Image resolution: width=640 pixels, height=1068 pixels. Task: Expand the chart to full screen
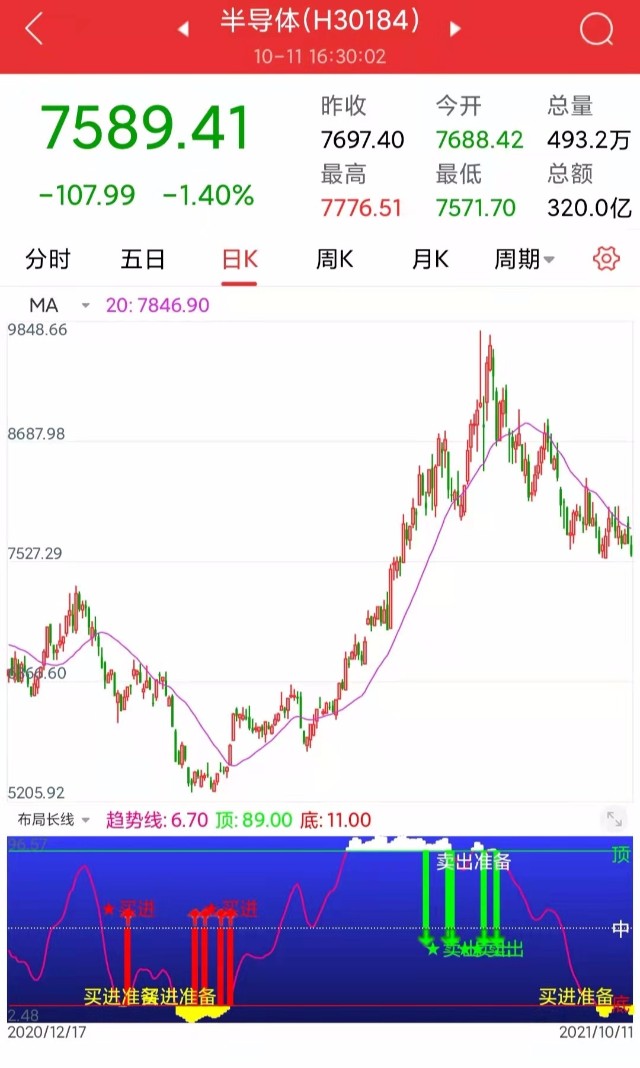pos(614,819)
